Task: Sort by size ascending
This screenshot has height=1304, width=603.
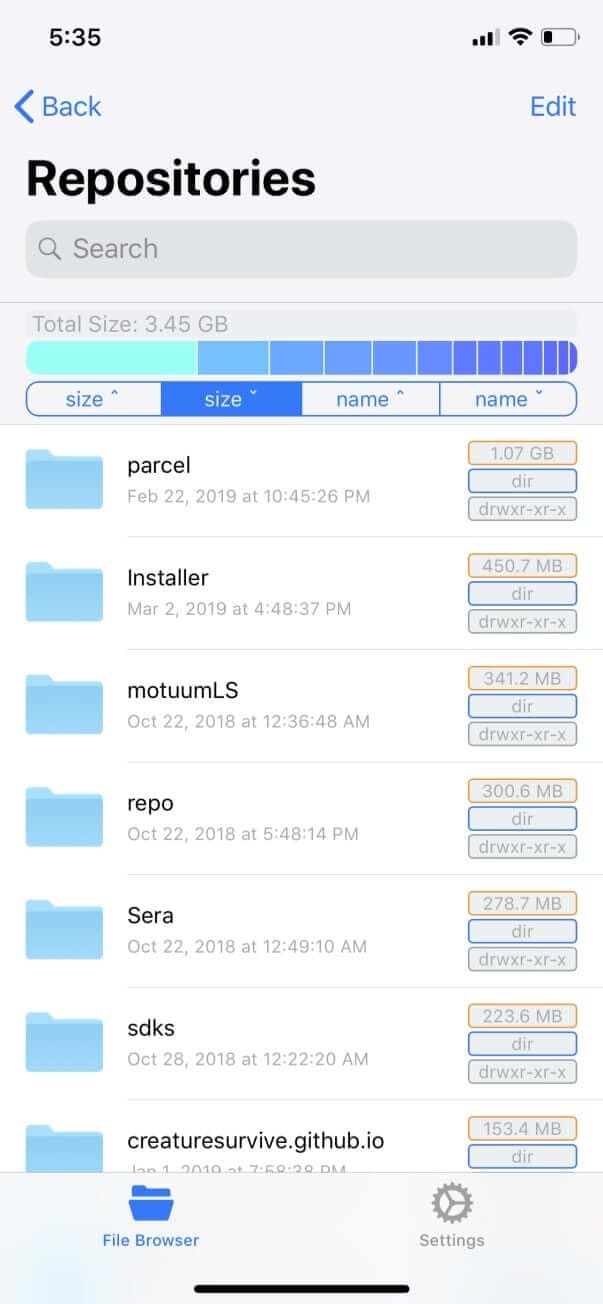Action: click(93, 399)
